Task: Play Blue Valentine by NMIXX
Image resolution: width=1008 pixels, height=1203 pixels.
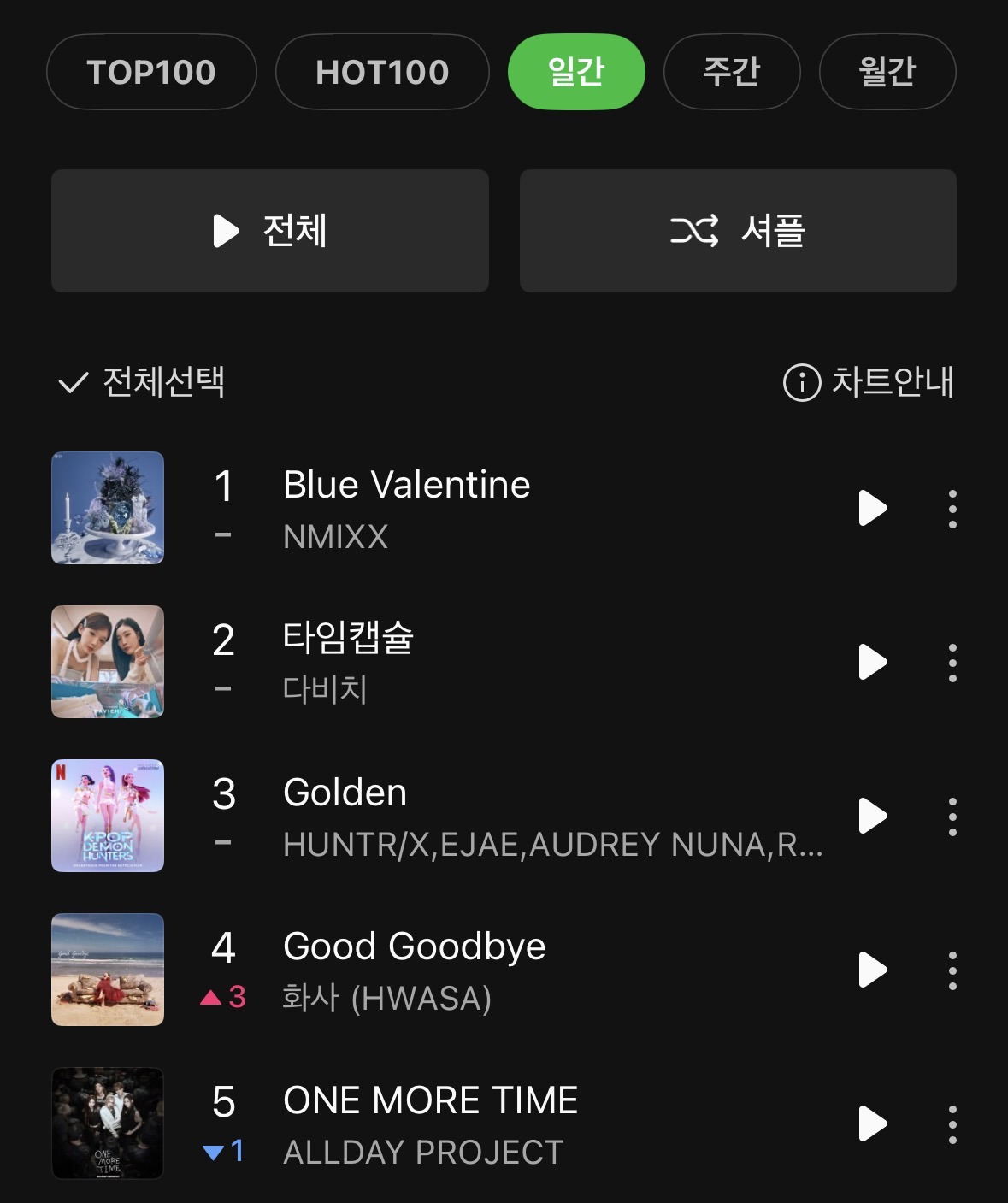Action: tap(872, 508)
